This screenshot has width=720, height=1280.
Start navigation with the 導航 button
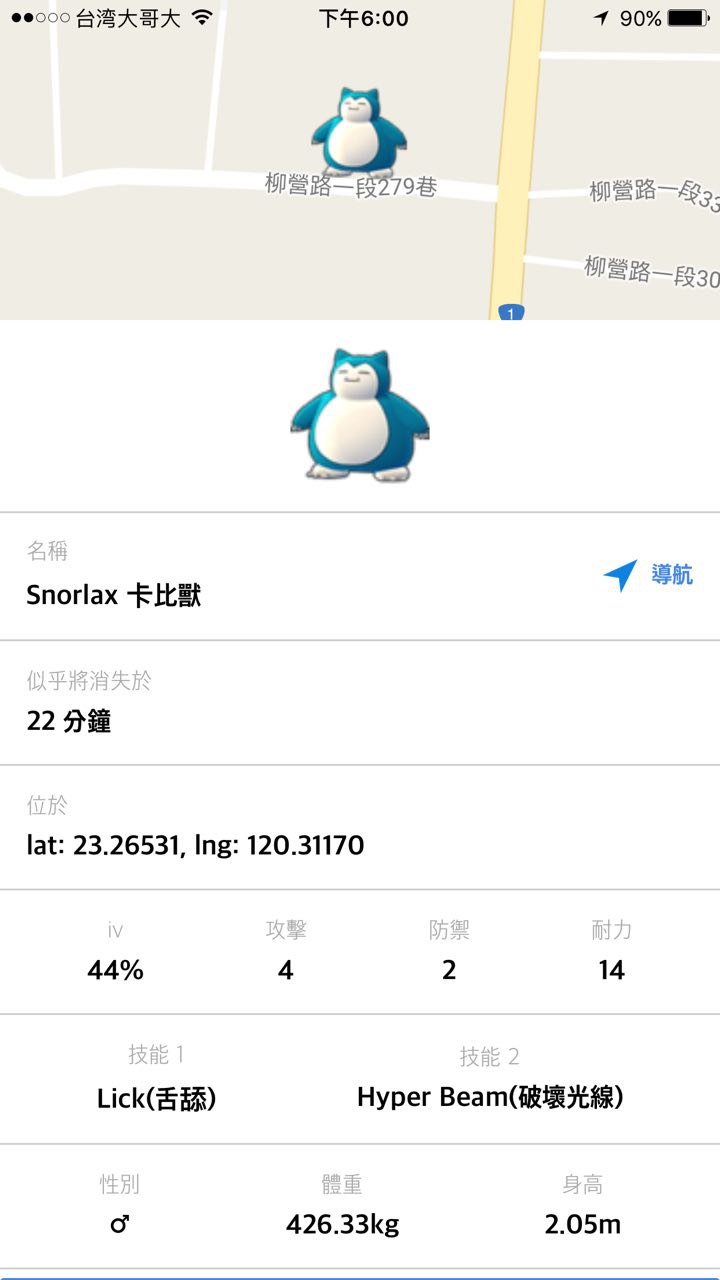point(648,575)
